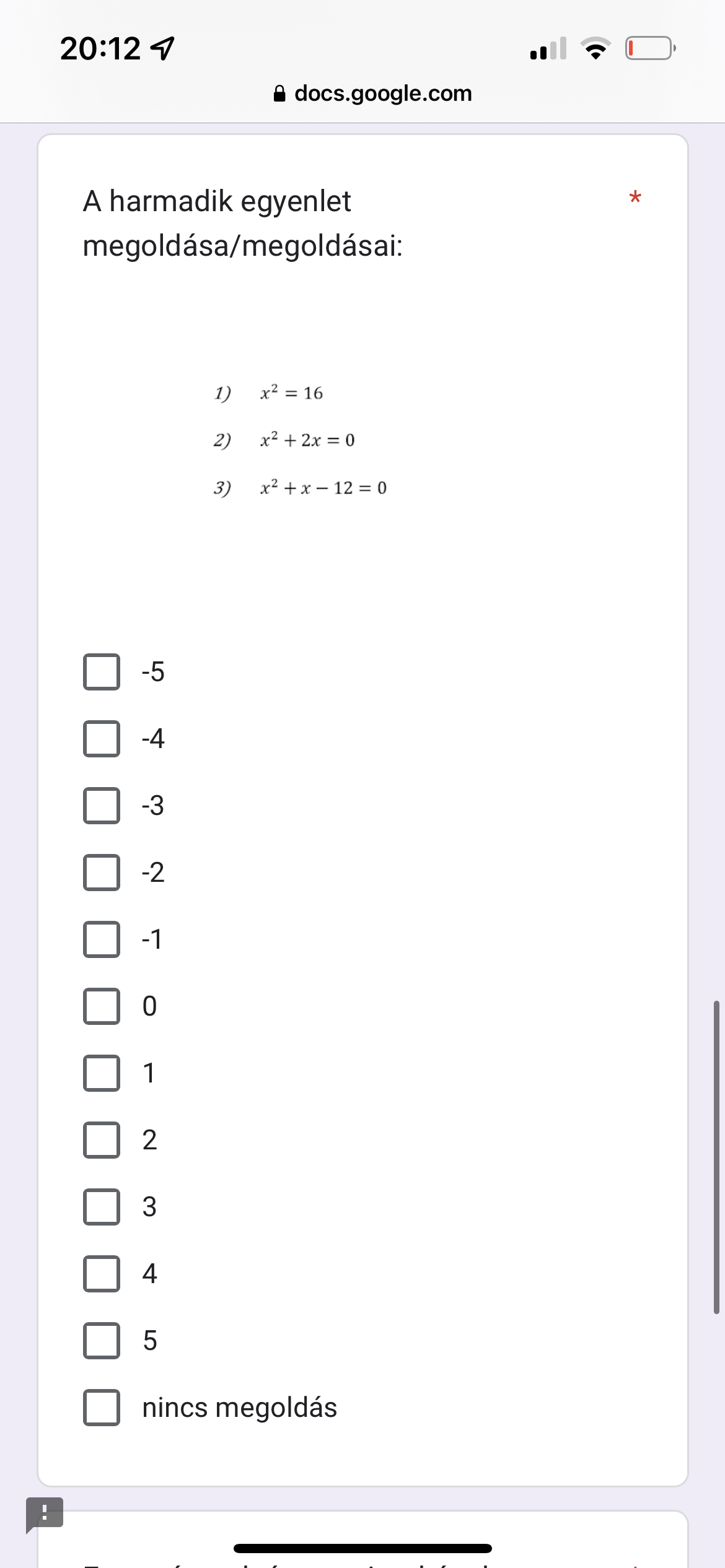Open the report problem feedback icon
The width and height of the screenshot is (725, 1568).
44,1514
